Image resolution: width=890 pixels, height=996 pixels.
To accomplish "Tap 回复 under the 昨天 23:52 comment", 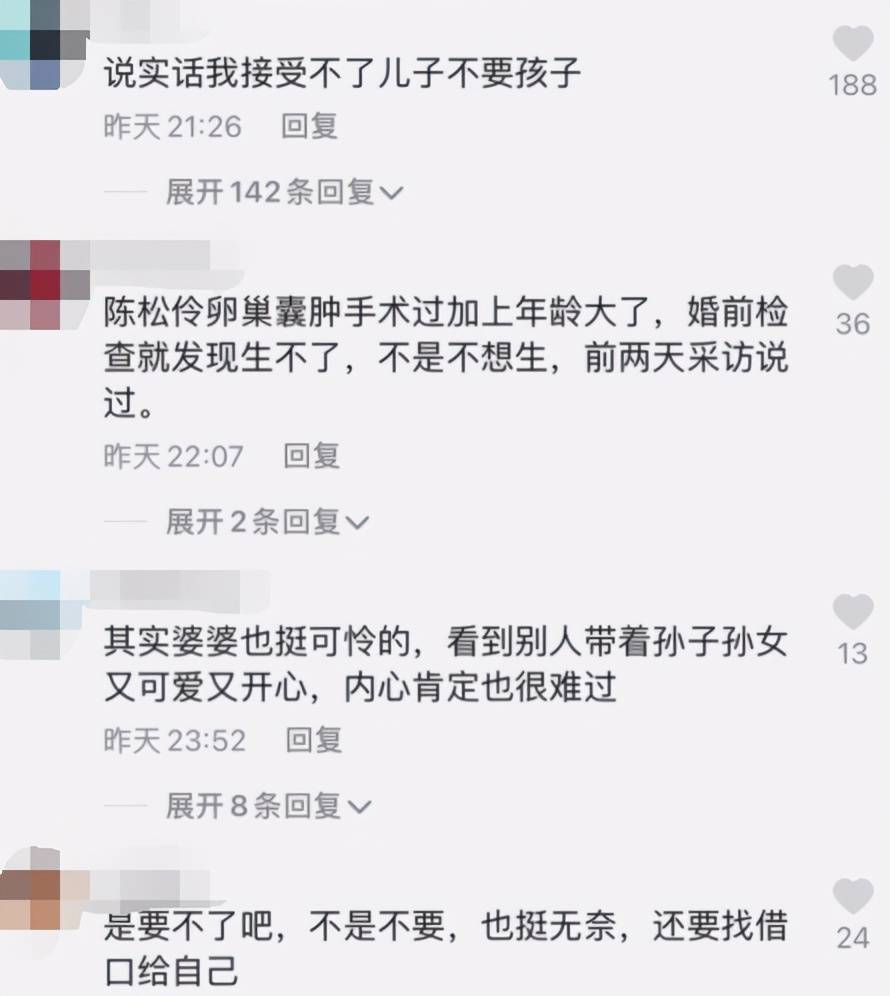I will pyautogui.click(x=314, y=740).
